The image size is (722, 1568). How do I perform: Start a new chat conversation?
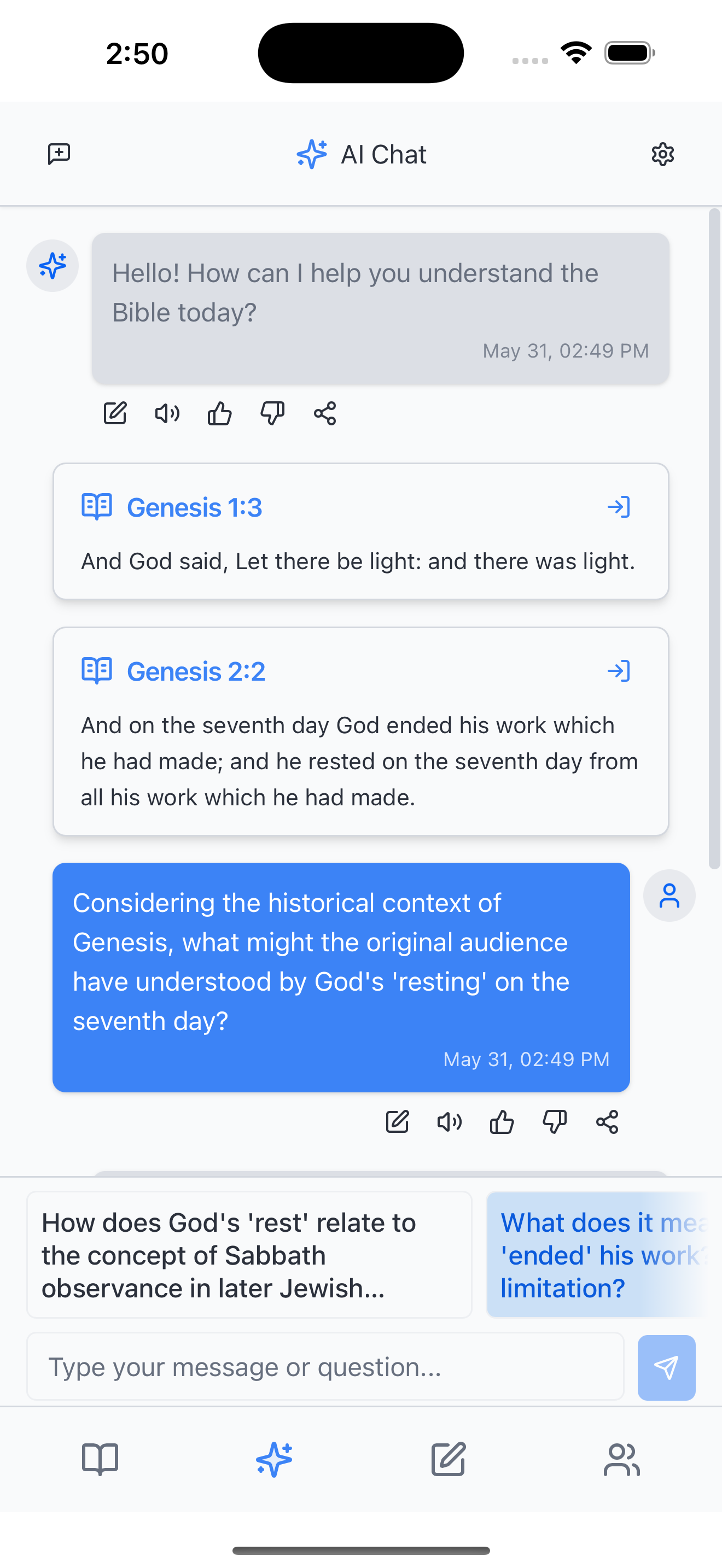(x=59, y=154)
